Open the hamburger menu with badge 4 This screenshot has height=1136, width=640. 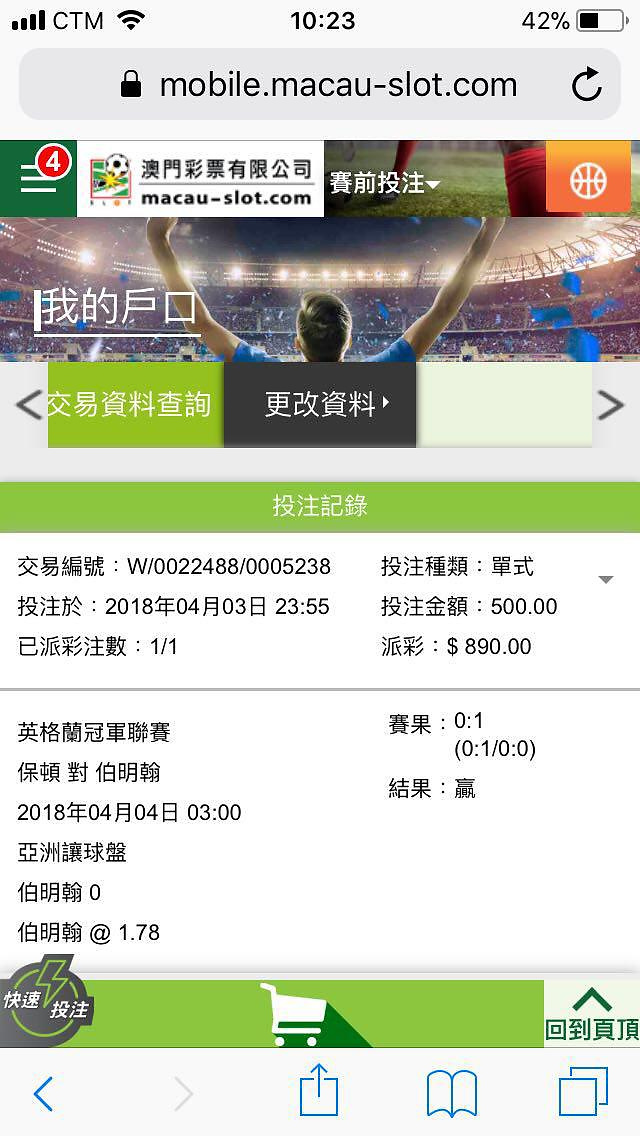click(38, 178)
